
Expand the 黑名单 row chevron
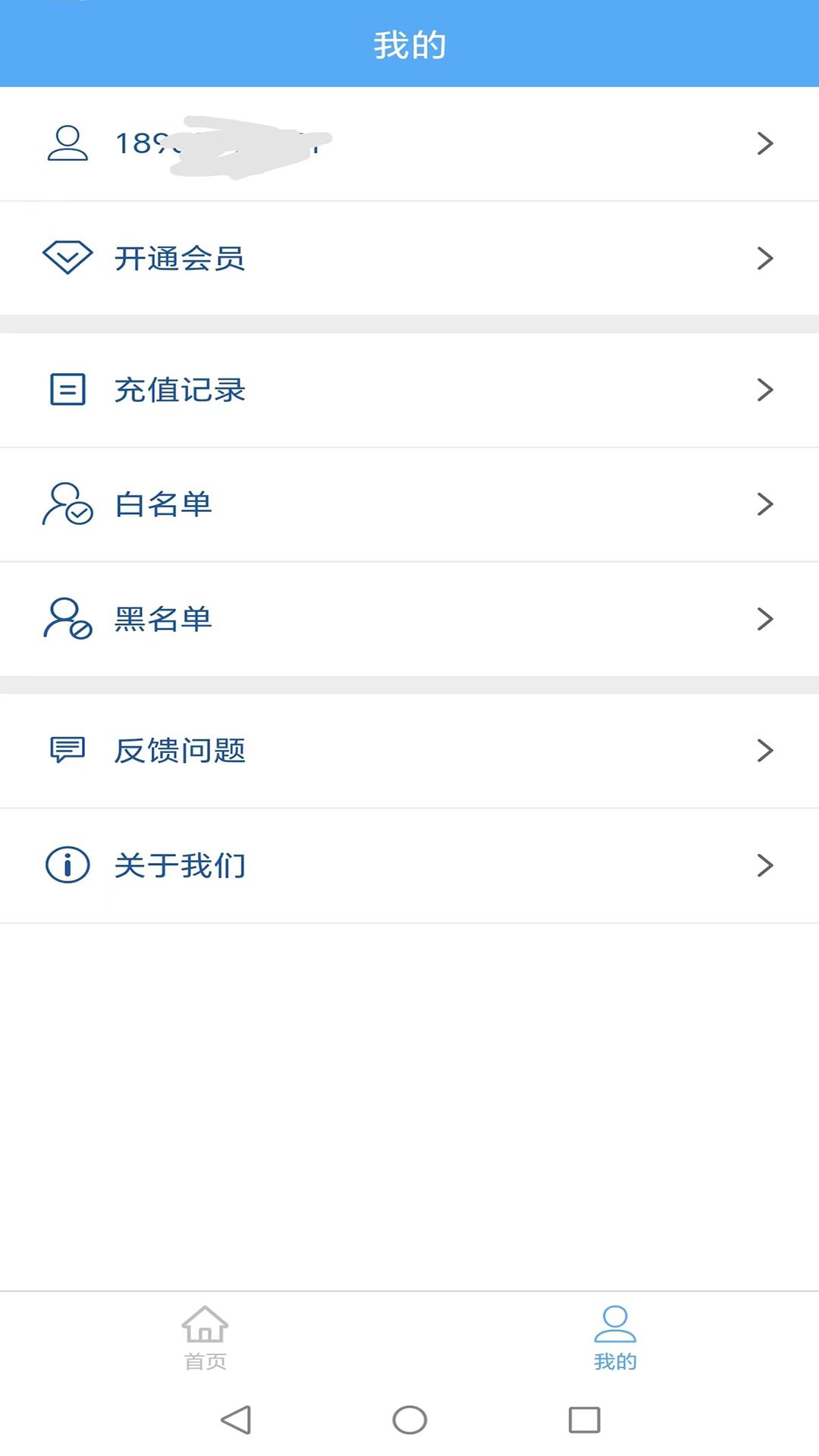[764, 619]
